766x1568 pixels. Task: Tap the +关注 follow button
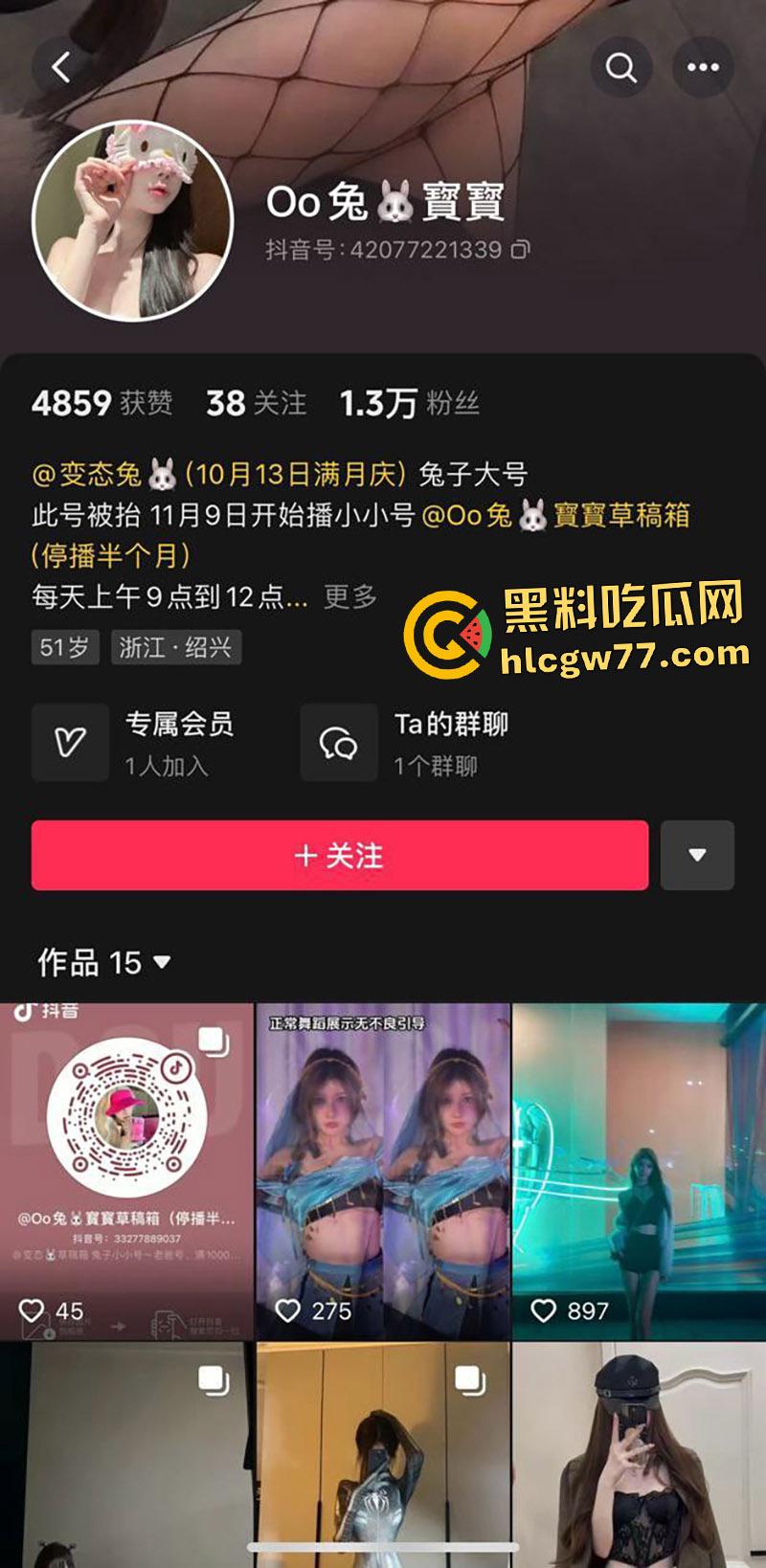pos(337,856)
